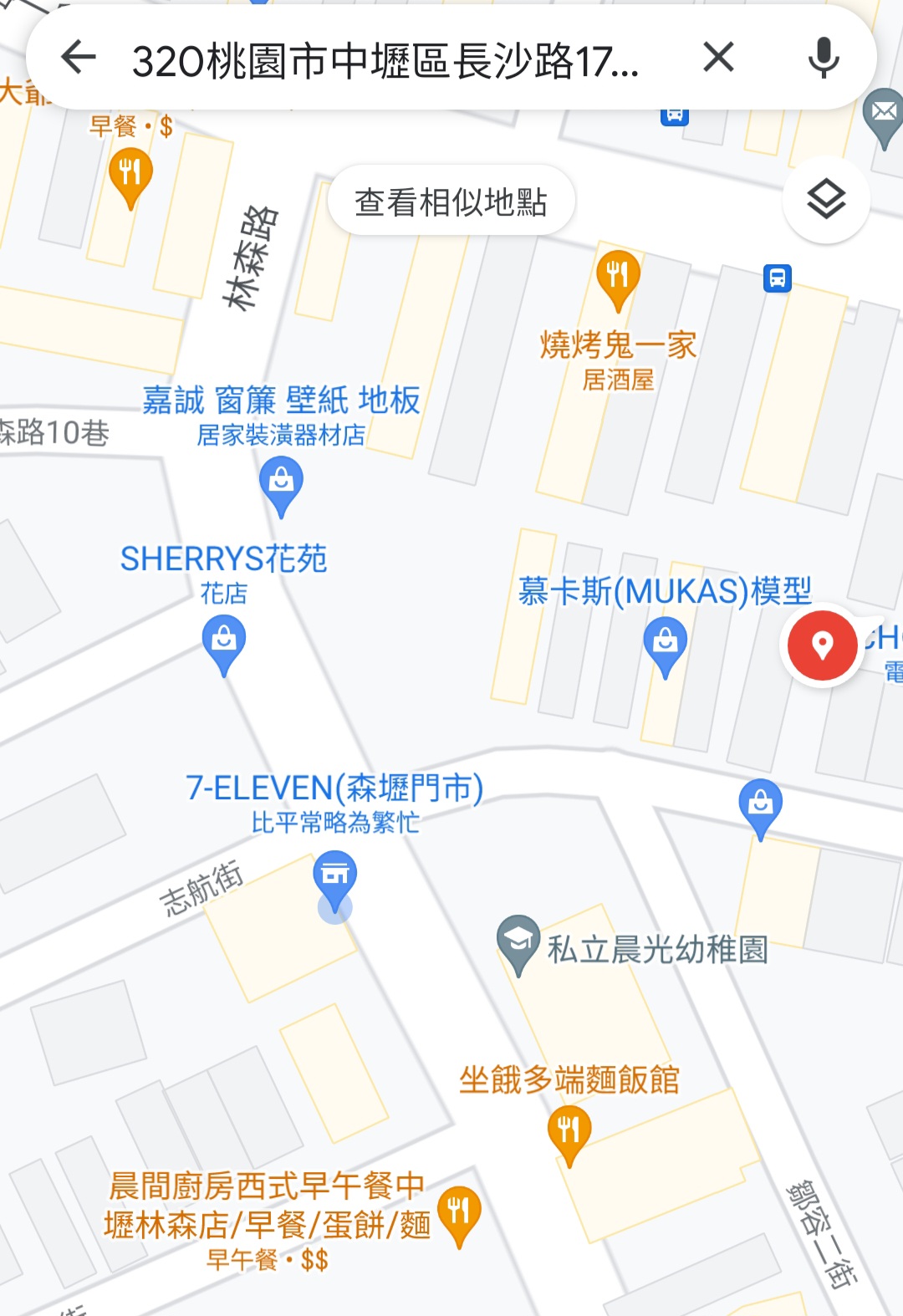Screen dimensions: 903x1316
Task: Tap the bus stop icon near 燒烤鬼一家
Action: point(778,278)
